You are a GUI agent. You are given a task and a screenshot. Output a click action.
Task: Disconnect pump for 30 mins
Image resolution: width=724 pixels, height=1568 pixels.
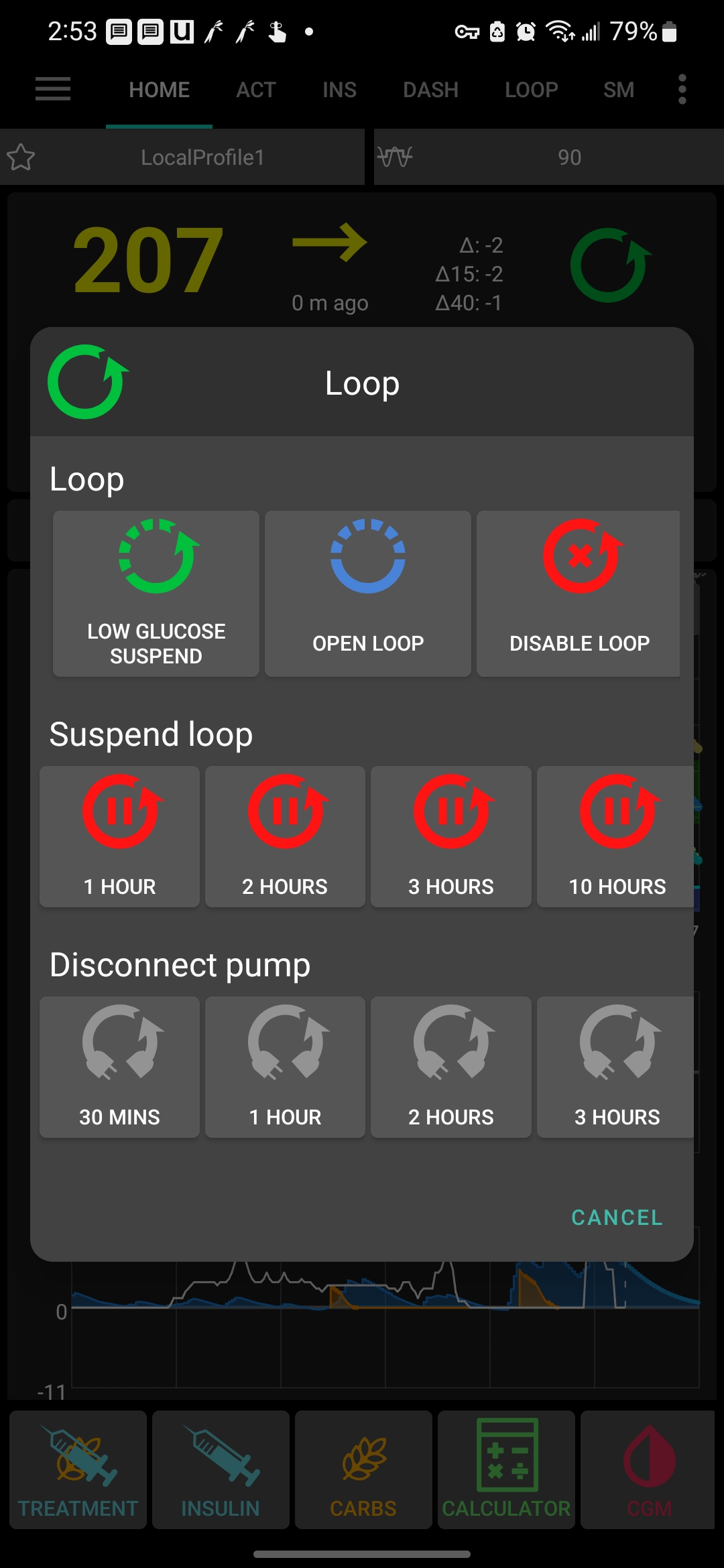pos(119,1065)
